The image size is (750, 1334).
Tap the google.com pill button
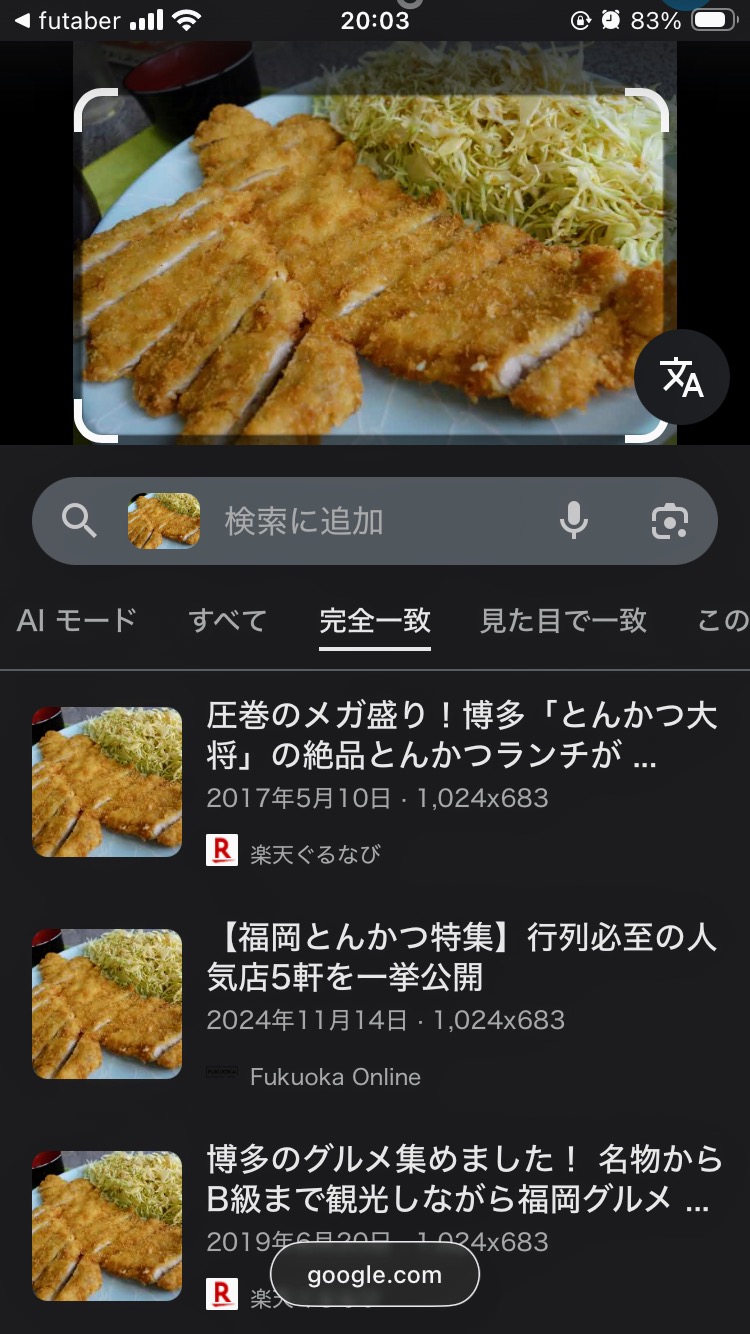click(375, 1275)
